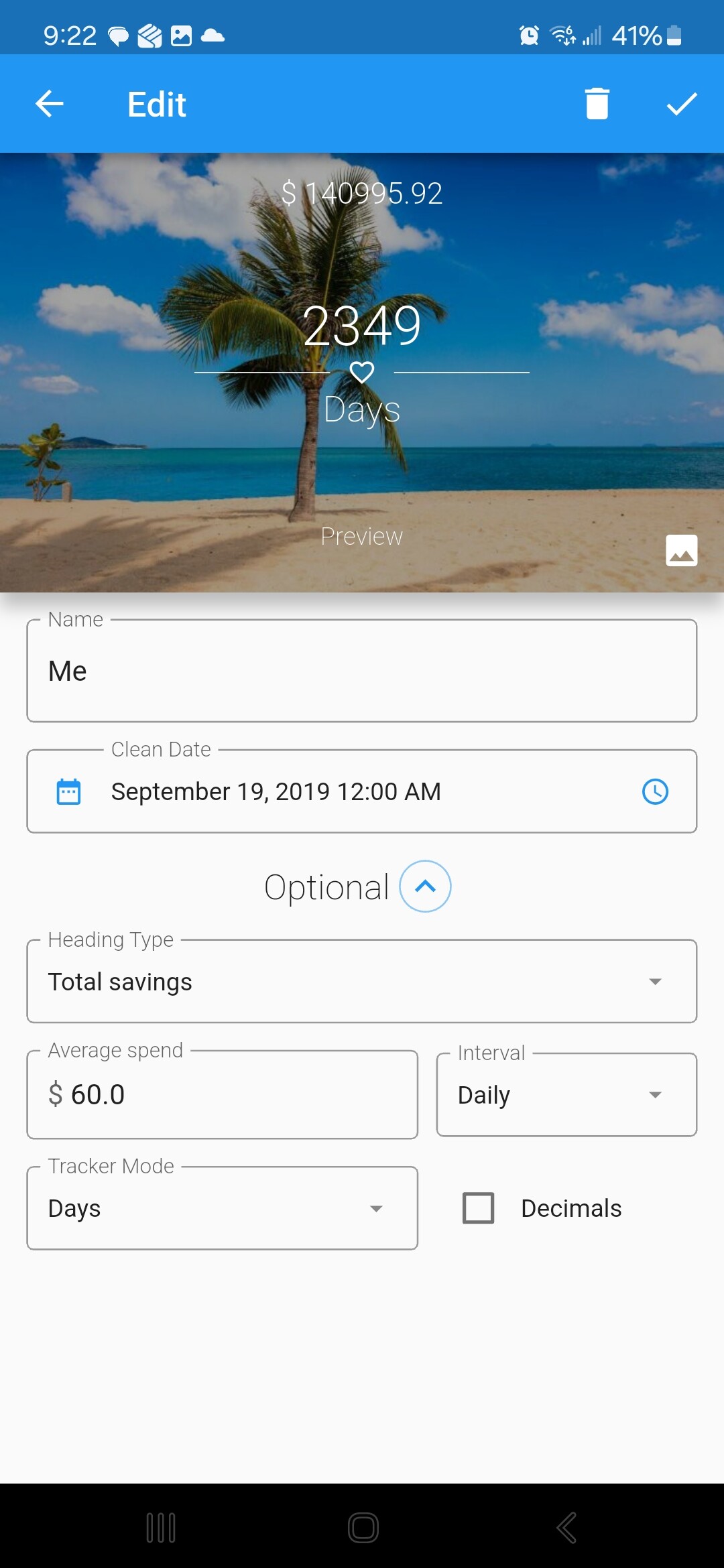Screen dimensions: 724x1568
Task: Change the background image
Action: coord(681,550)
